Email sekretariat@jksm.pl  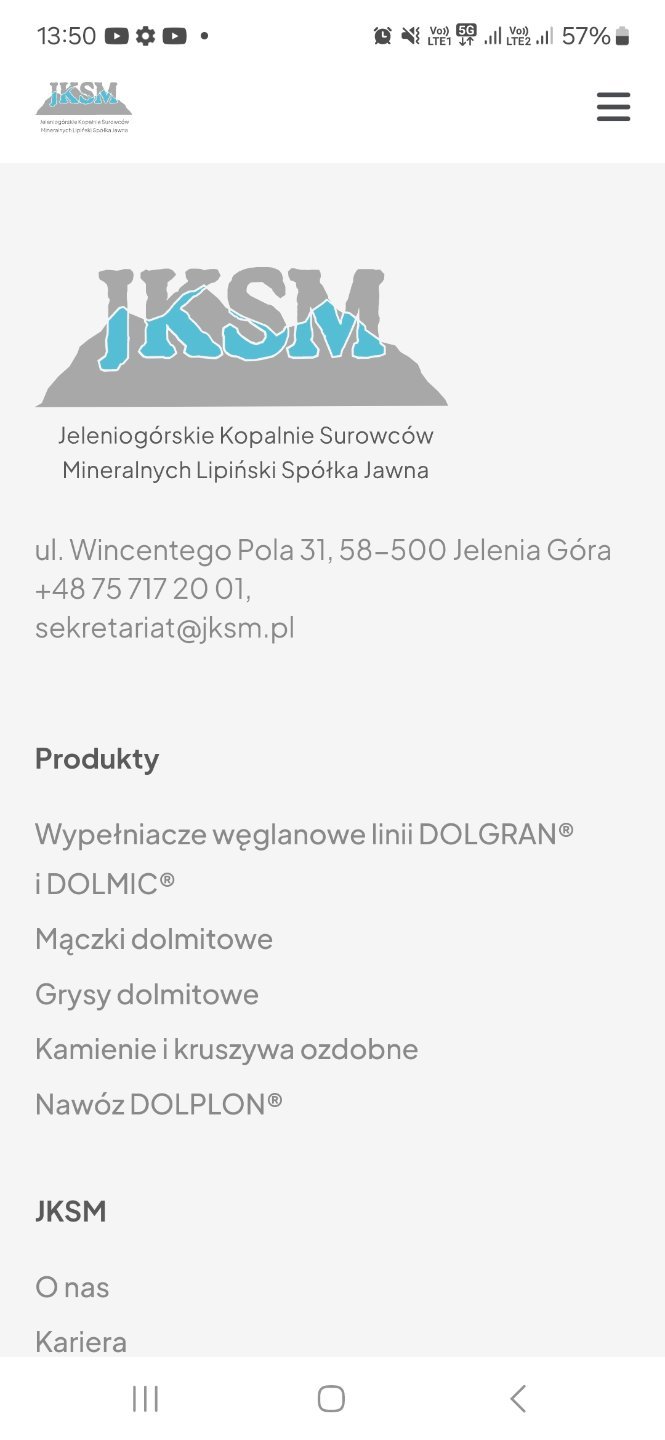point(164,628)
